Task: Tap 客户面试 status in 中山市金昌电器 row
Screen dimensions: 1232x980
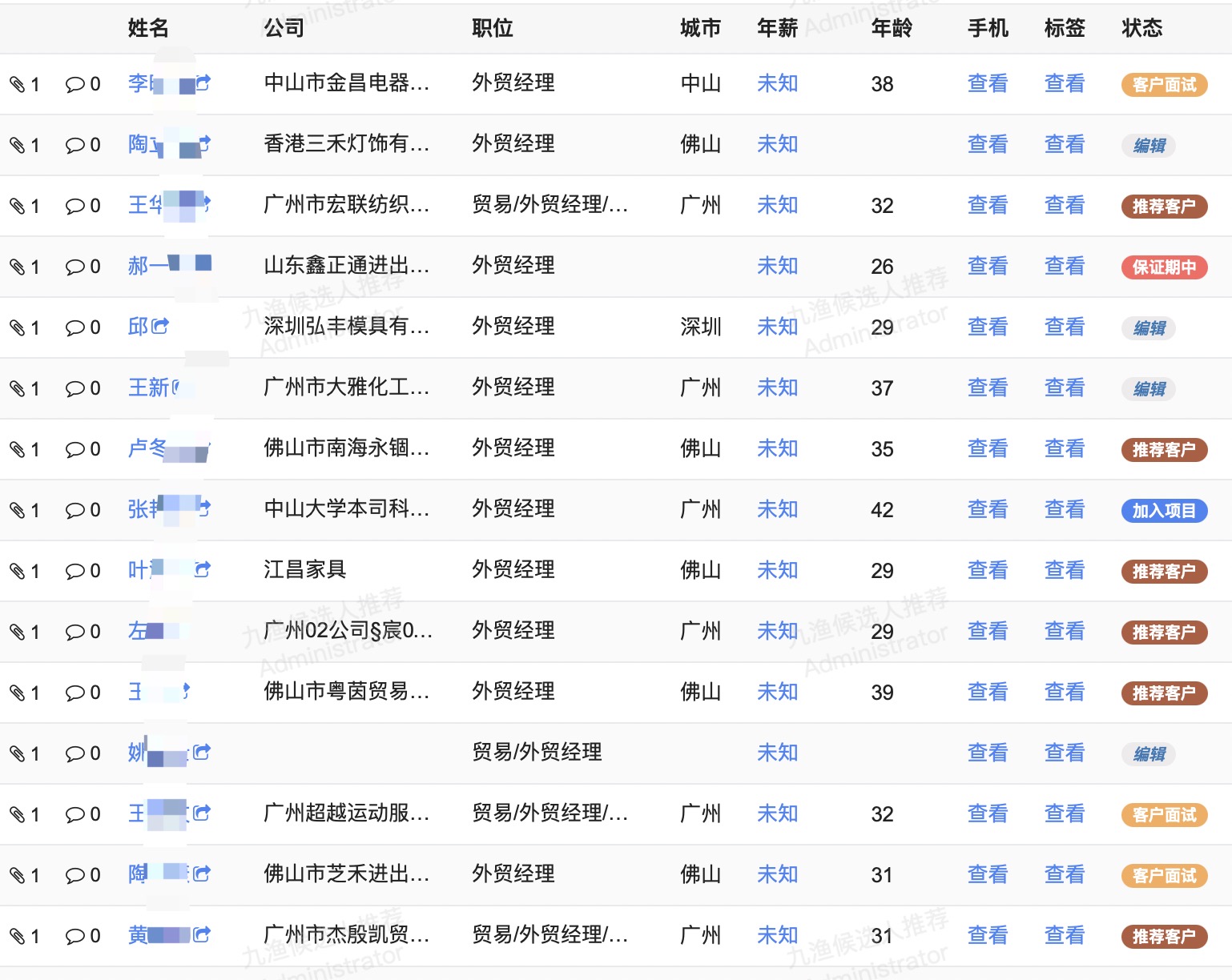Action: pos(1164,84)
